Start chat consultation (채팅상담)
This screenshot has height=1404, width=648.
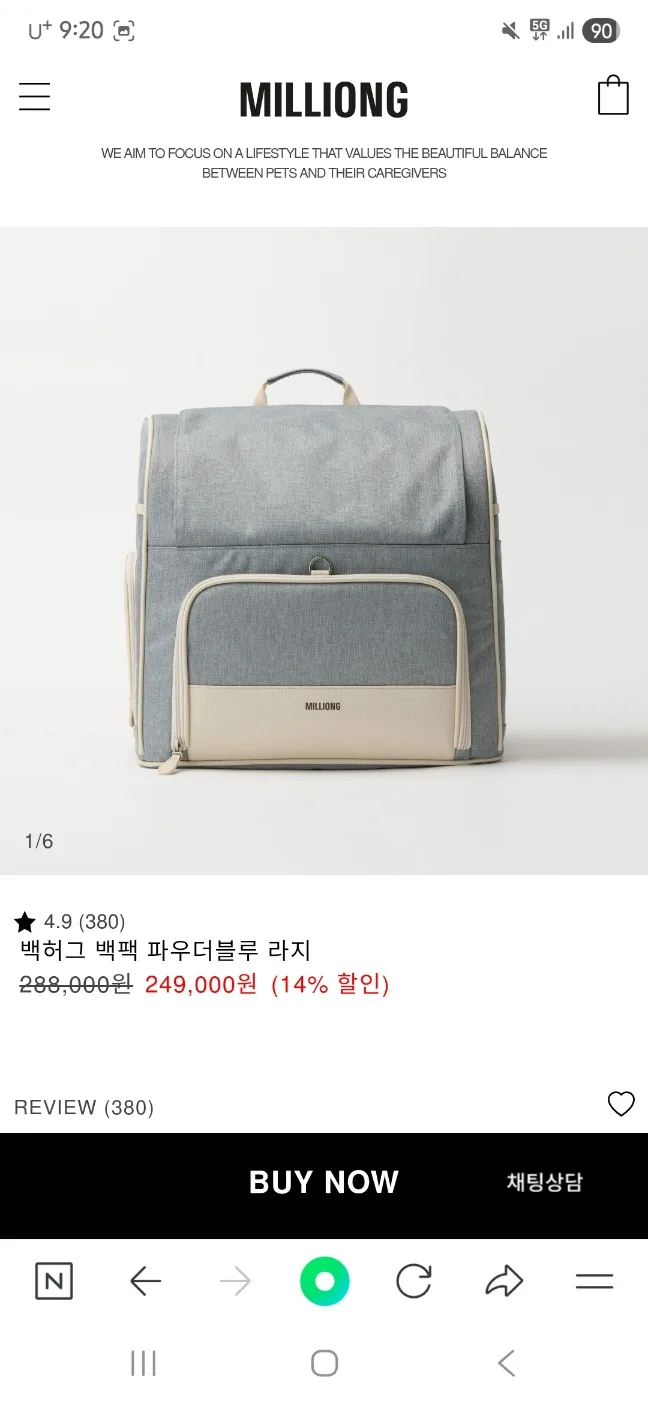tap(544, 1182)
